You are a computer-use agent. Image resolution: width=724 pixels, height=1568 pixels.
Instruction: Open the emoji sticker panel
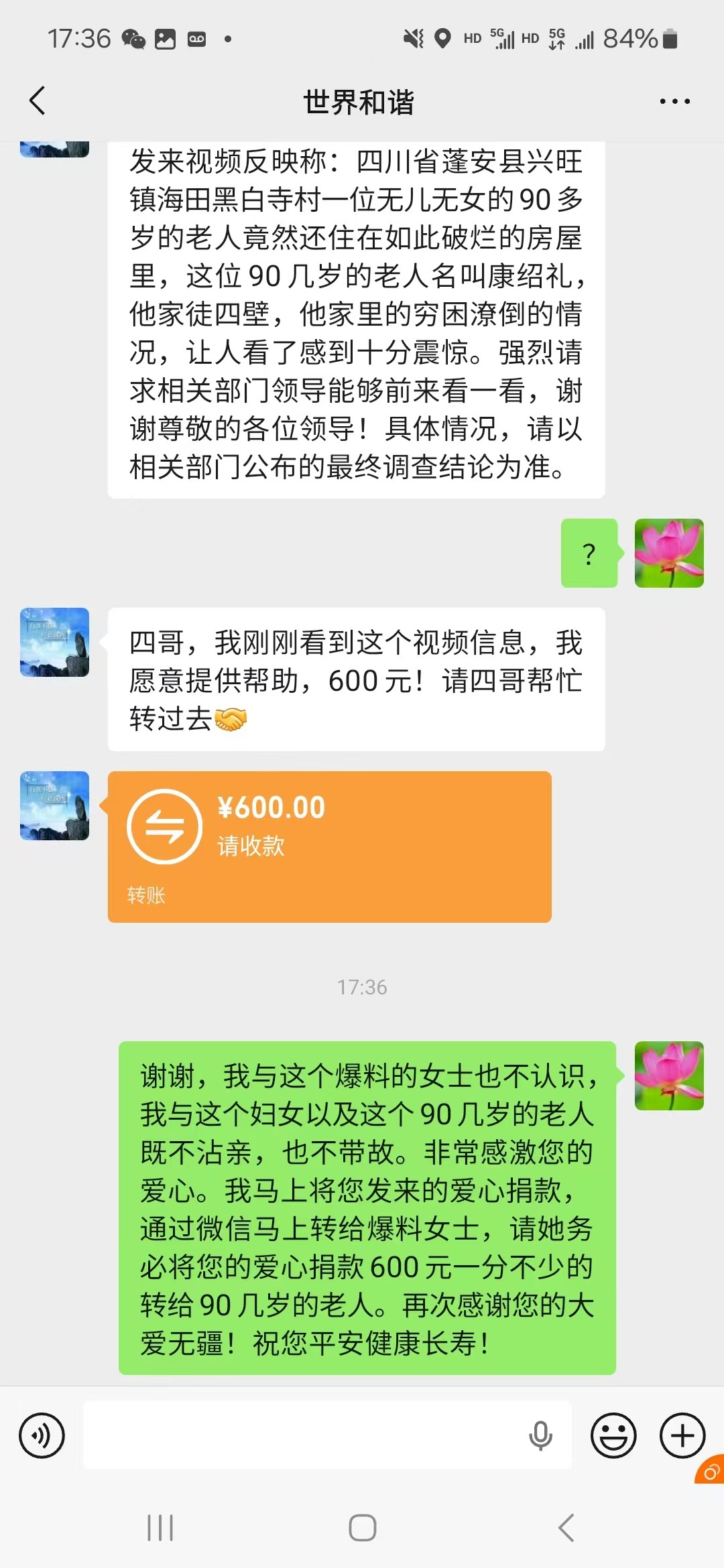coord(613,1435)
